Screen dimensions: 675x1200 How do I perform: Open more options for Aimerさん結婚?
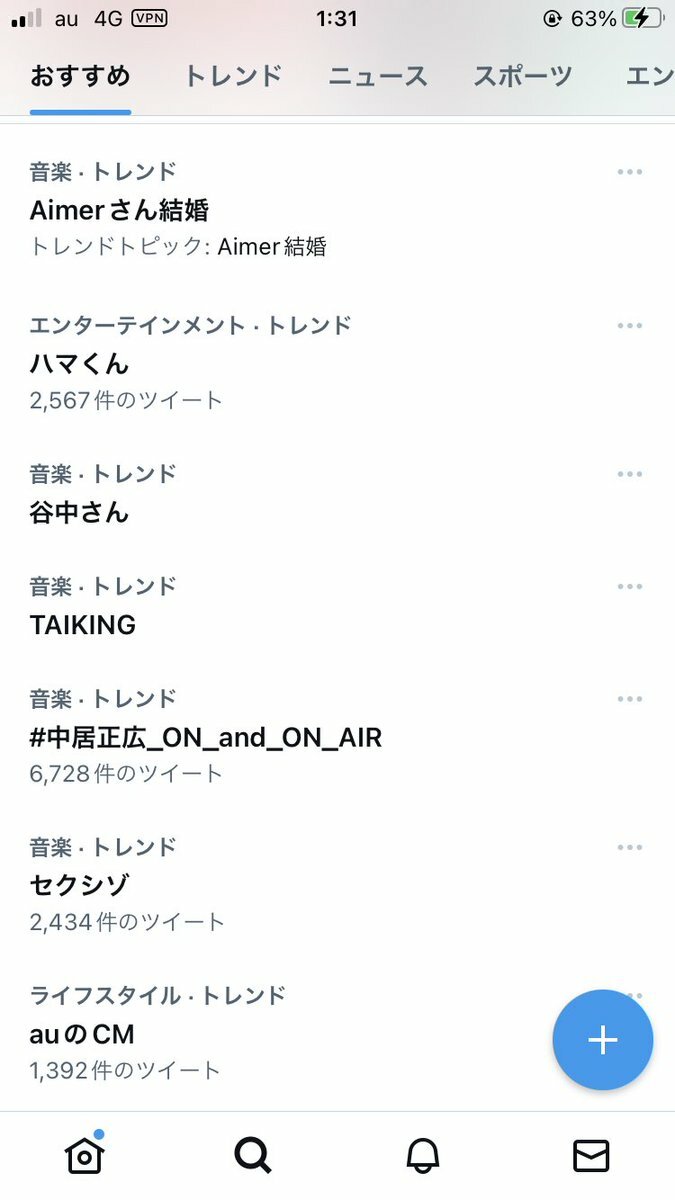pos(629,172)
